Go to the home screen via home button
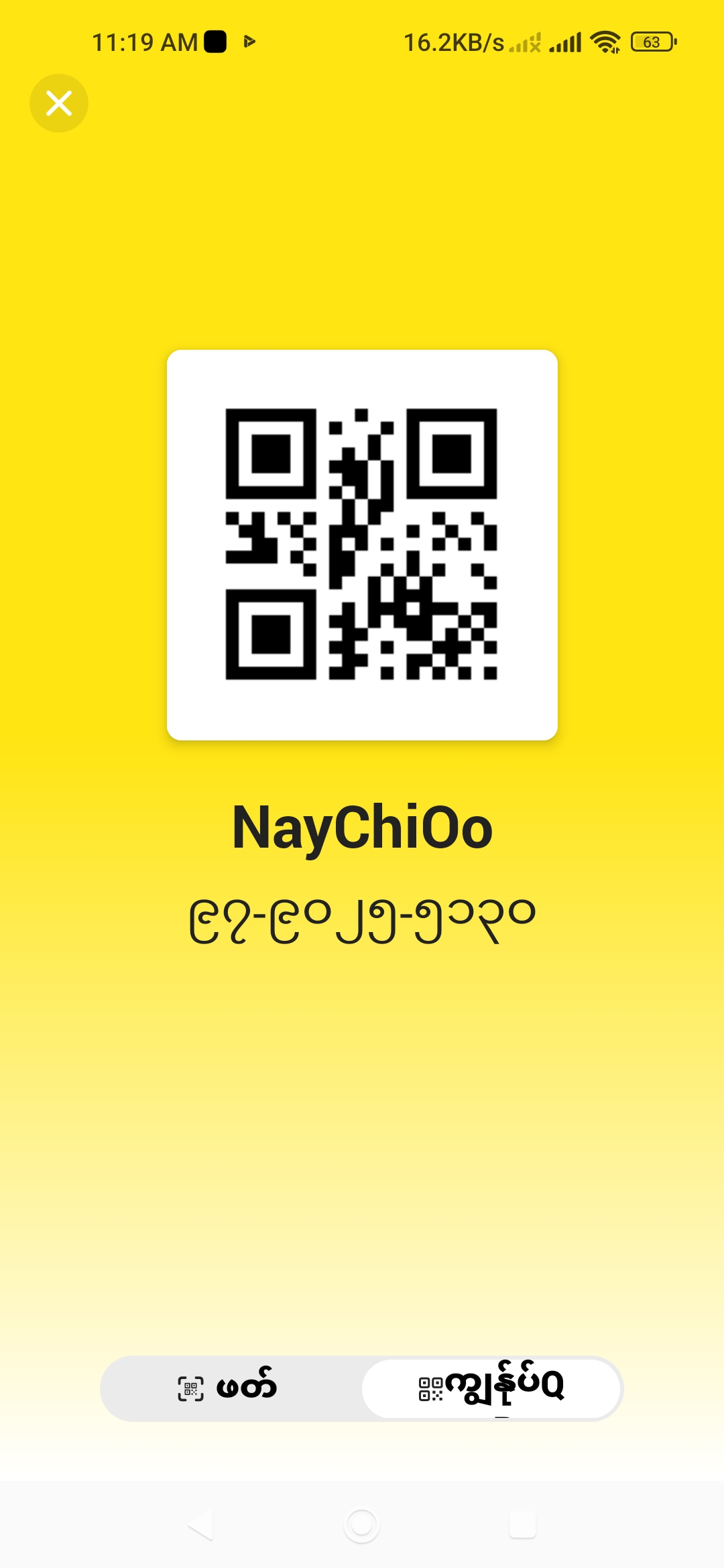Viewport: 724px width, 1568px height. tap(362, 1525)
